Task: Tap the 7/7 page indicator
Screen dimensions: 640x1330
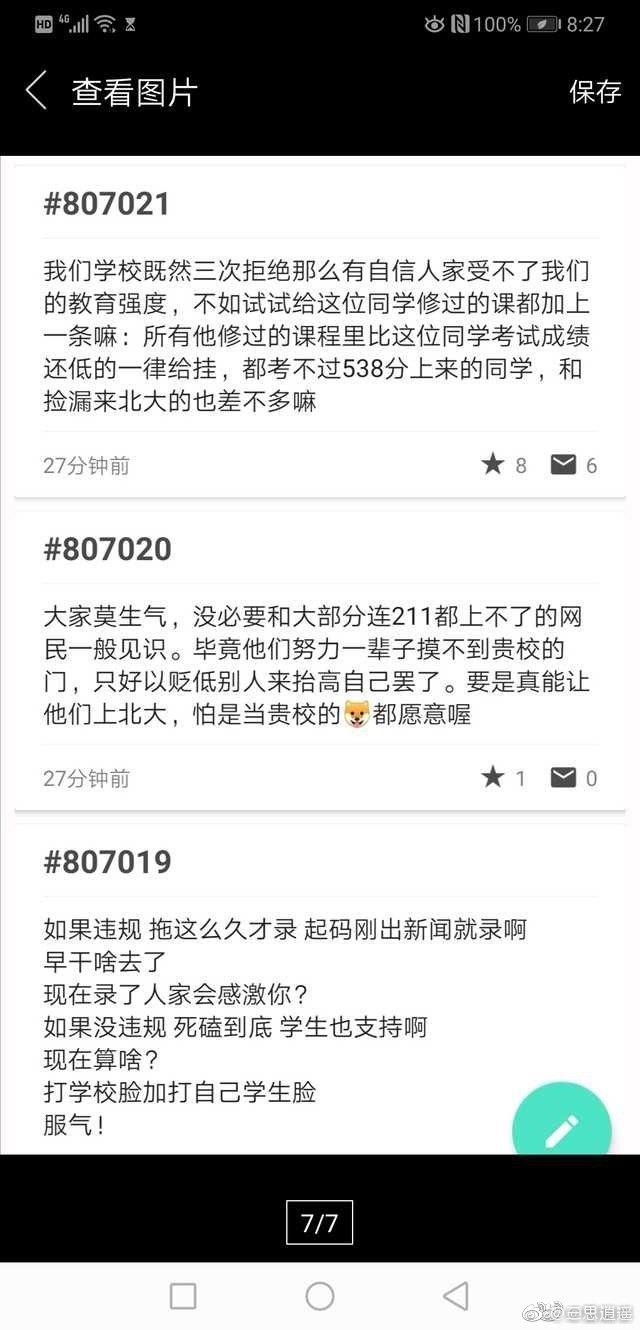Action: coord(319,1222)
